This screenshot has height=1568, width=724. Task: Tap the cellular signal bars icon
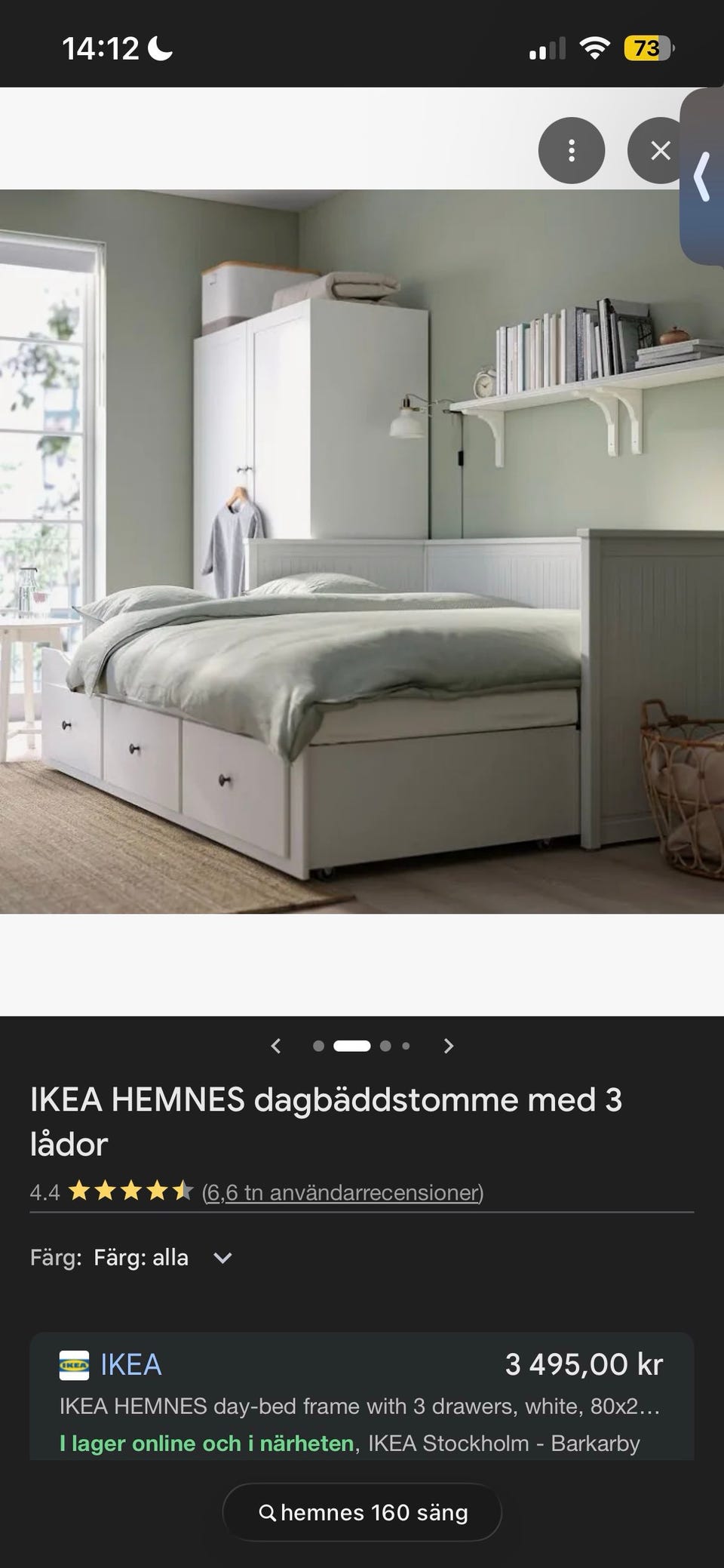click(x=547, y=47)
